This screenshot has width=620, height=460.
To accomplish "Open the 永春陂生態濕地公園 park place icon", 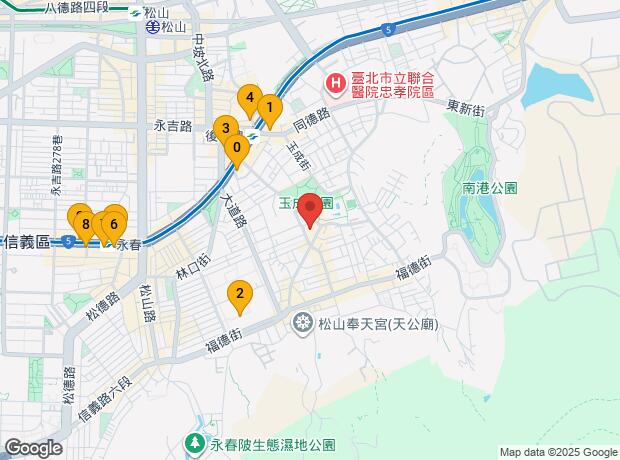I will [x=194, y=444].
